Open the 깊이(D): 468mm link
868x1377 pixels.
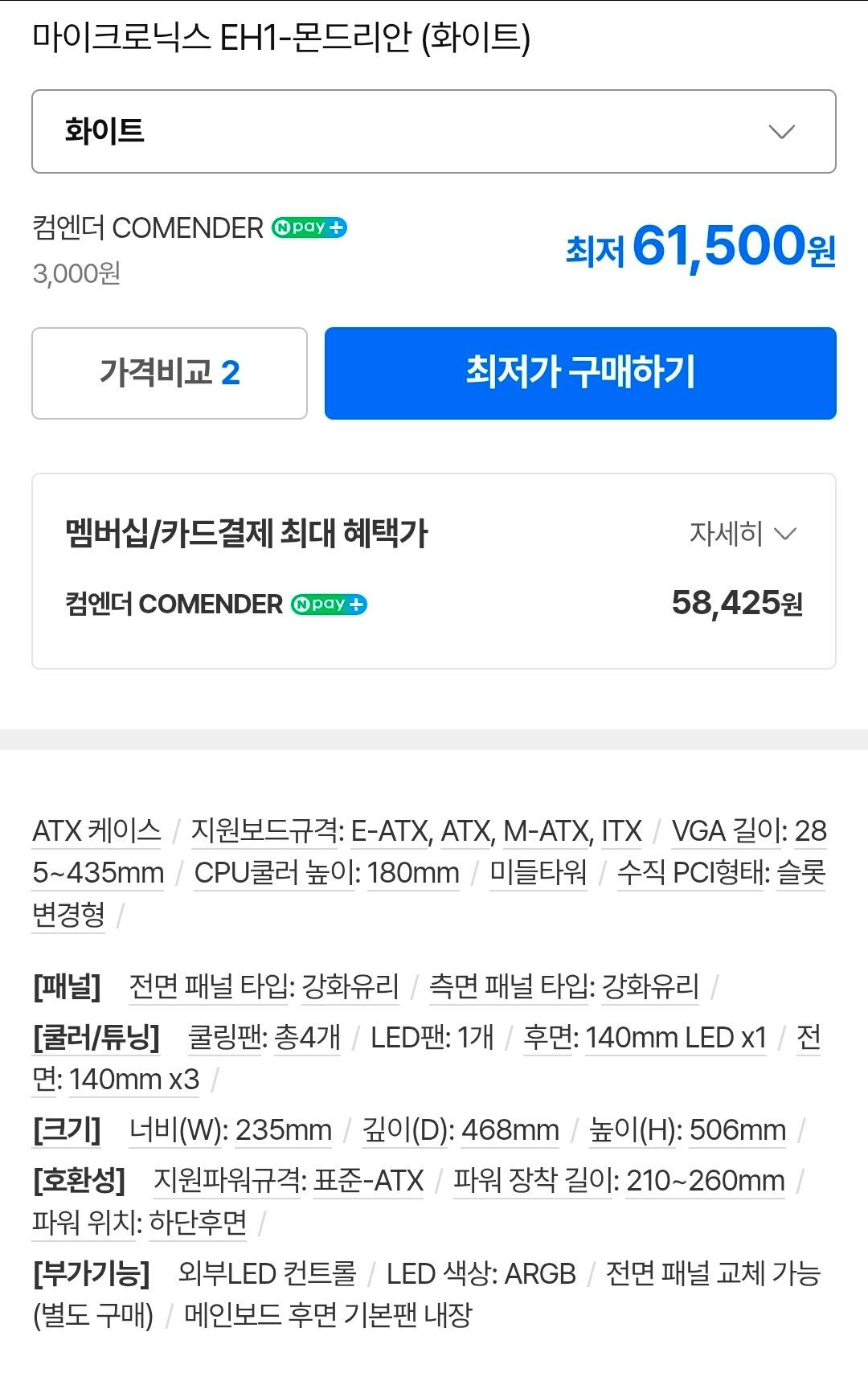[460, 1129]
